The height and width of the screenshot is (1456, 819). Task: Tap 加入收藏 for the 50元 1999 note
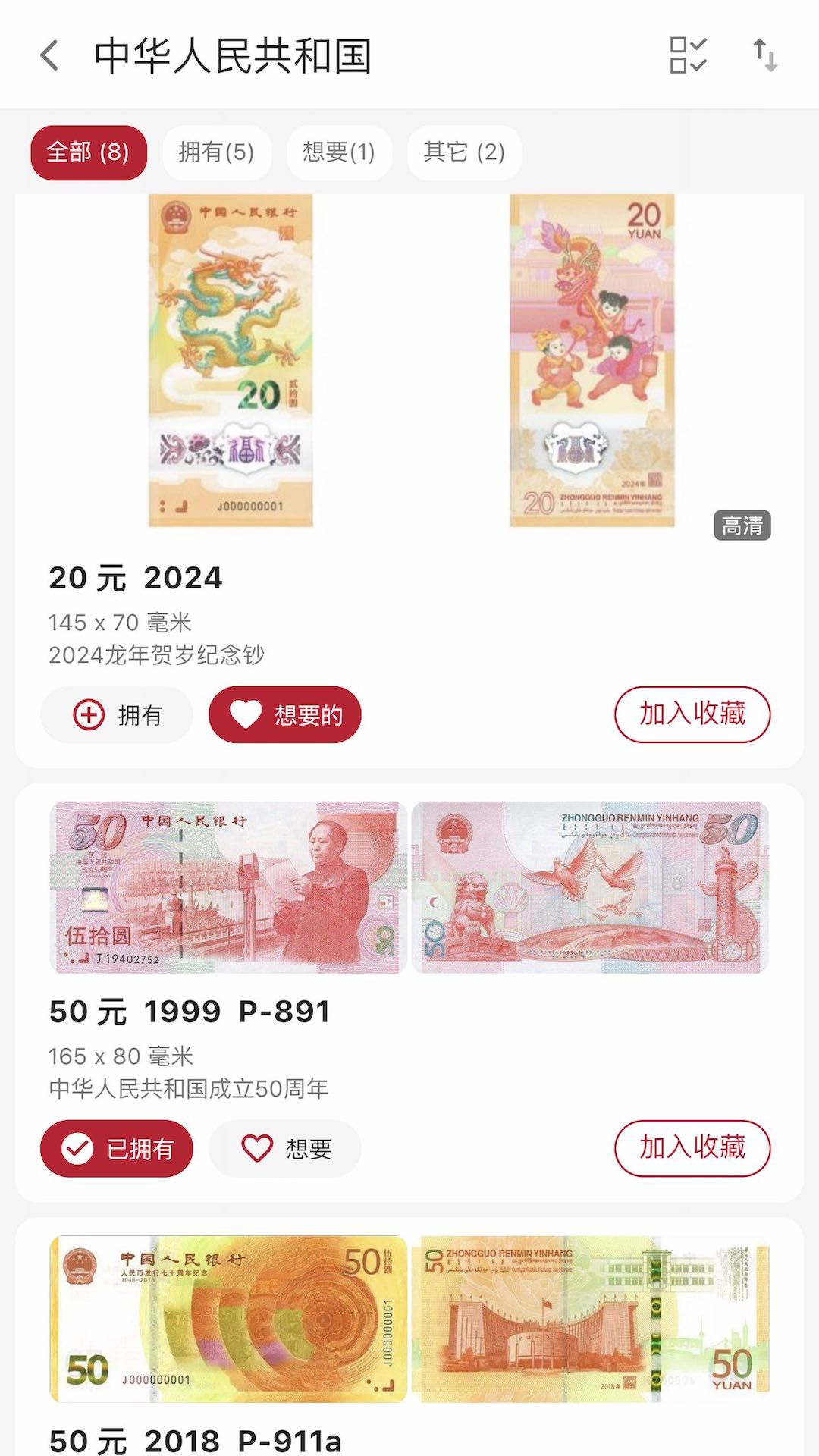(x=692, y=1149)
